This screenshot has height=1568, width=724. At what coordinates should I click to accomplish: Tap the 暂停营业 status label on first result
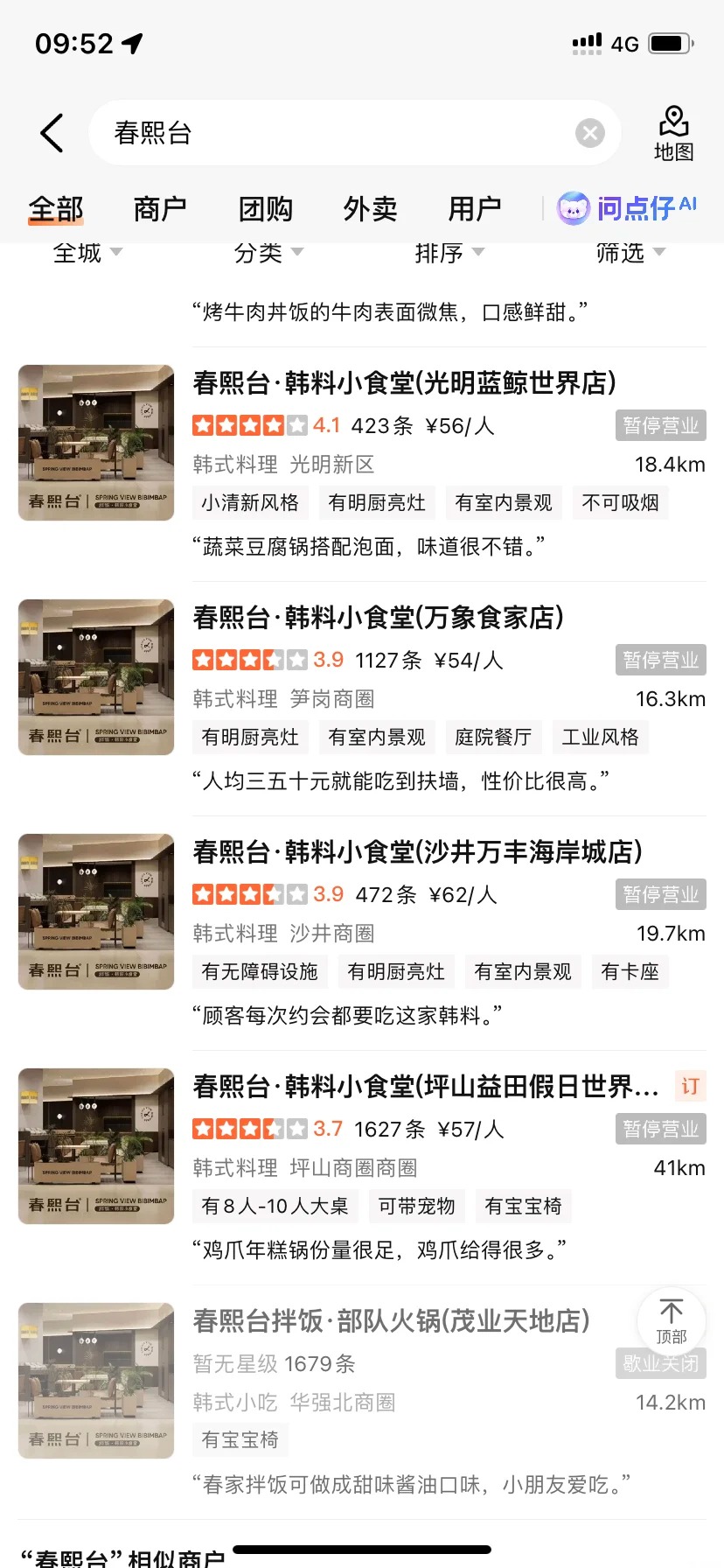[660, 425]
